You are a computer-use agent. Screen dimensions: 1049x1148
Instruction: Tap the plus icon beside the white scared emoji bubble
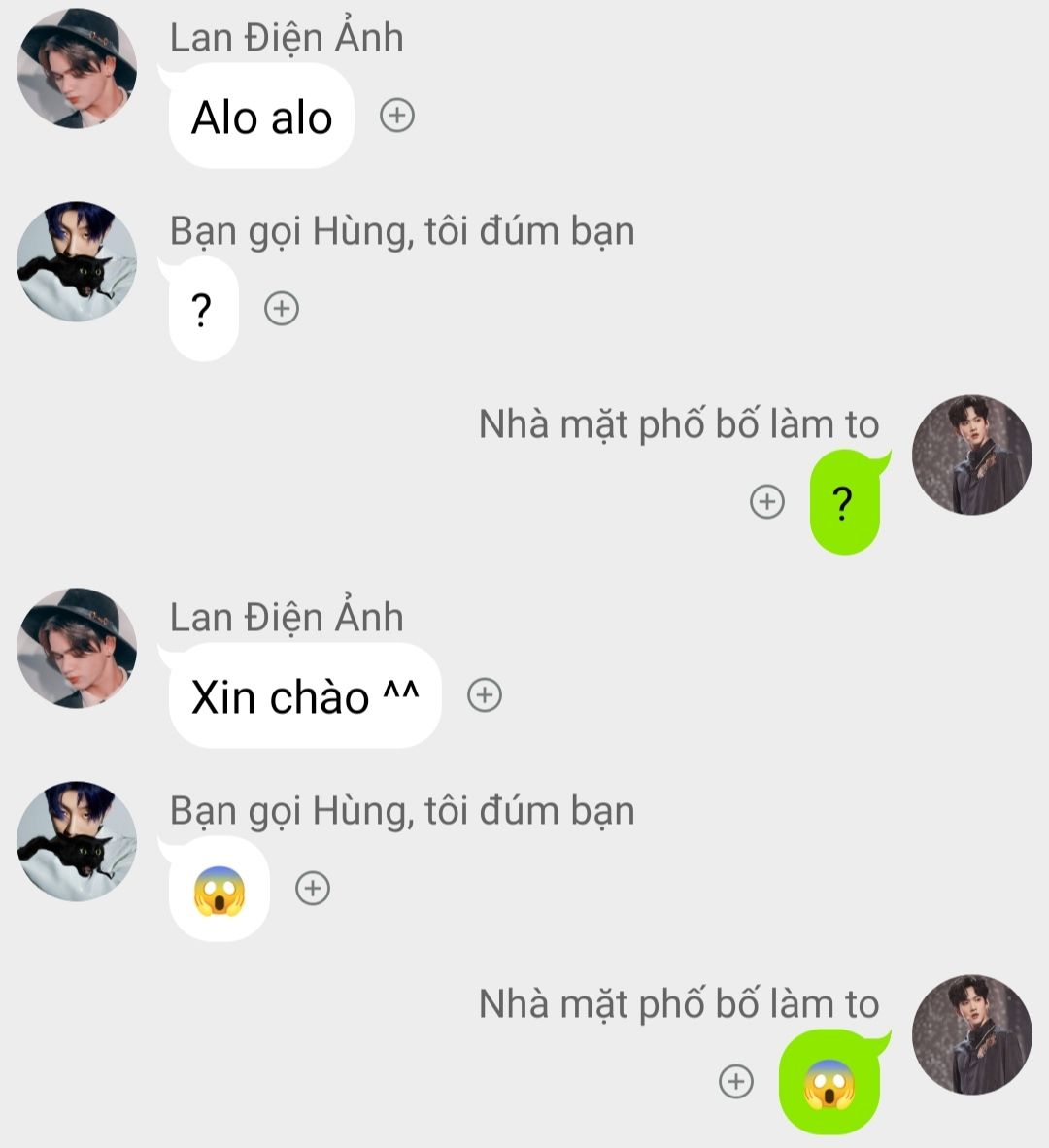tap(313, 889)
